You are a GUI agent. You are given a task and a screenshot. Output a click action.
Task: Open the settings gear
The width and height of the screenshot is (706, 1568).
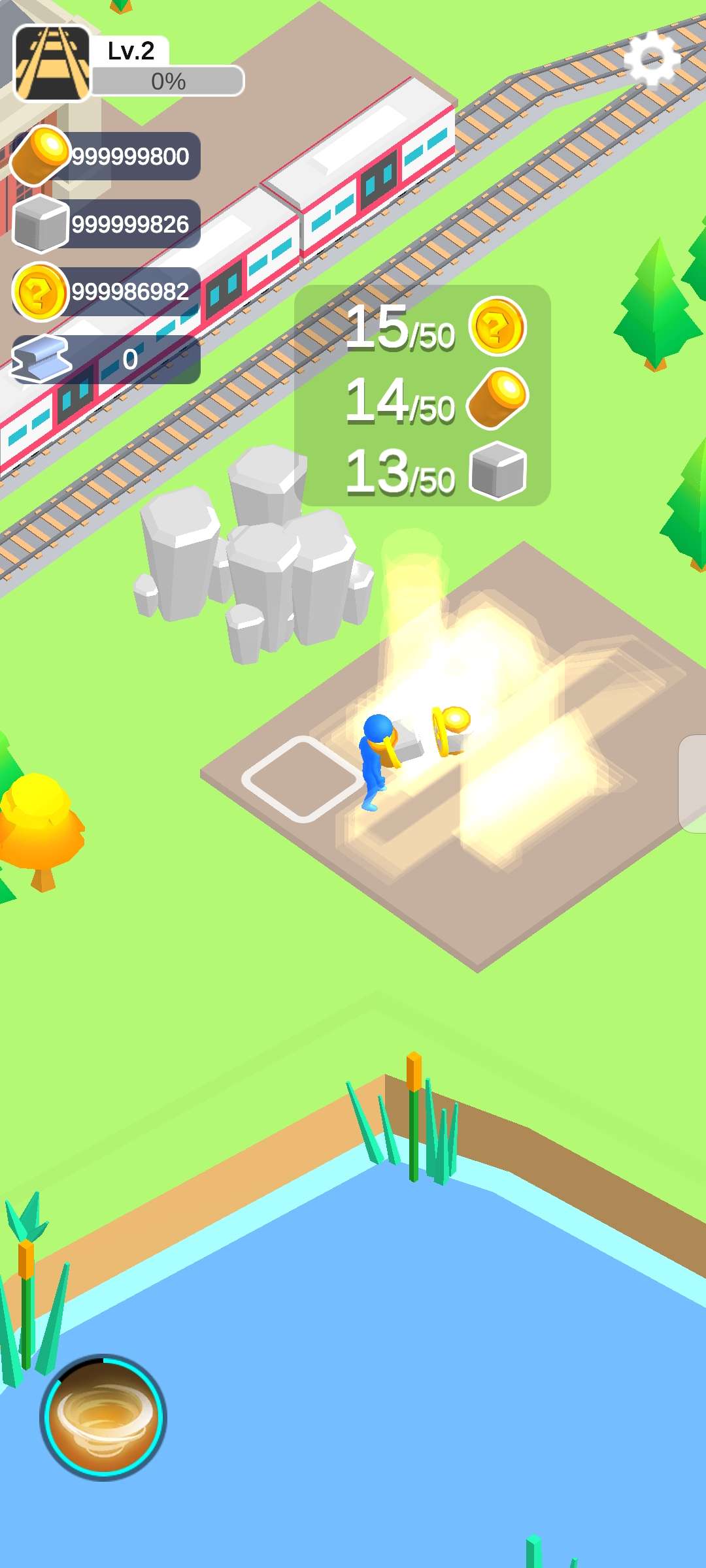(x=652, y=59)
